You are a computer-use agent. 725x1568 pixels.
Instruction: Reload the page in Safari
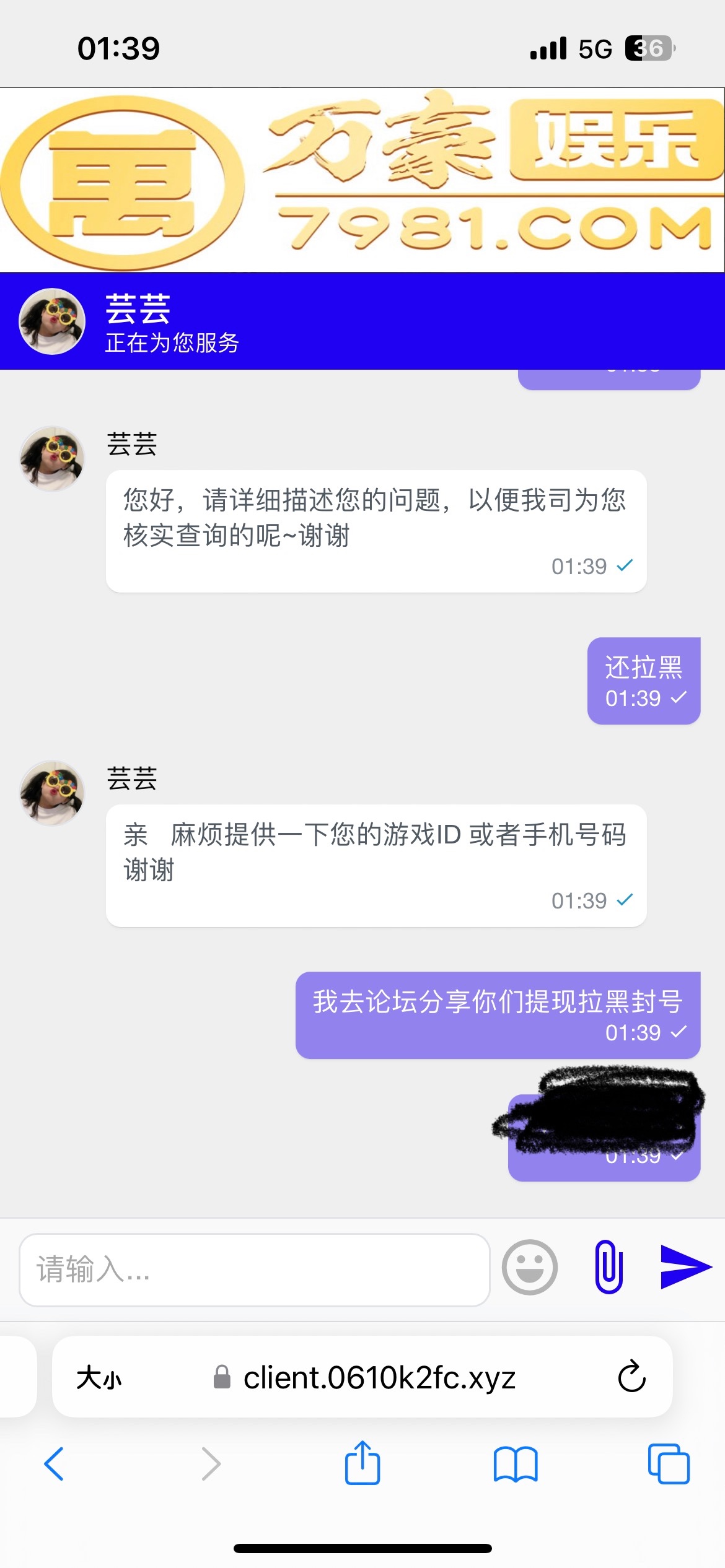point(632,1377)
